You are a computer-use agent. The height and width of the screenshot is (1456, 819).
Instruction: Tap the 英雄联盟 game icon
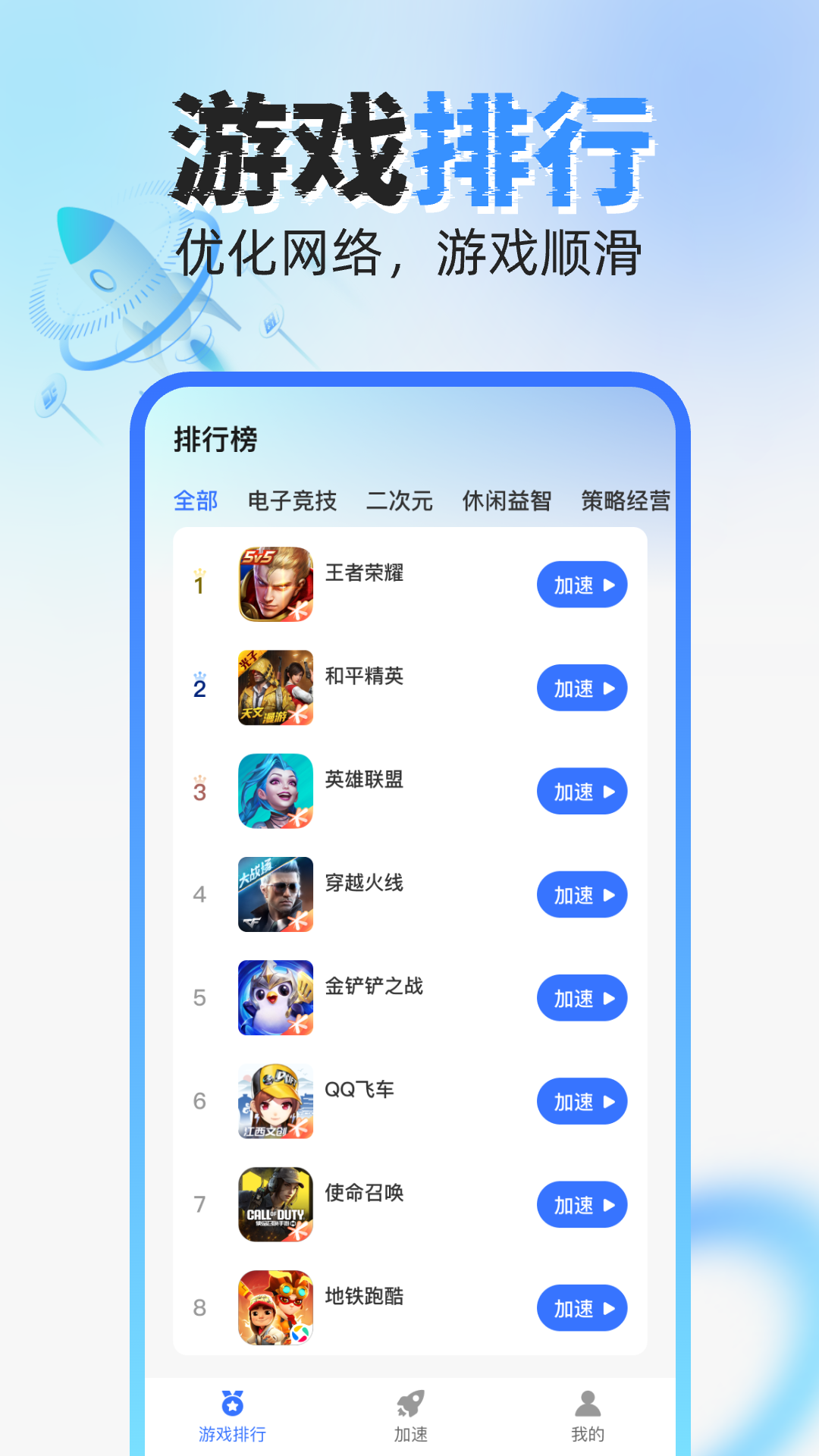(x=275, y=792)
